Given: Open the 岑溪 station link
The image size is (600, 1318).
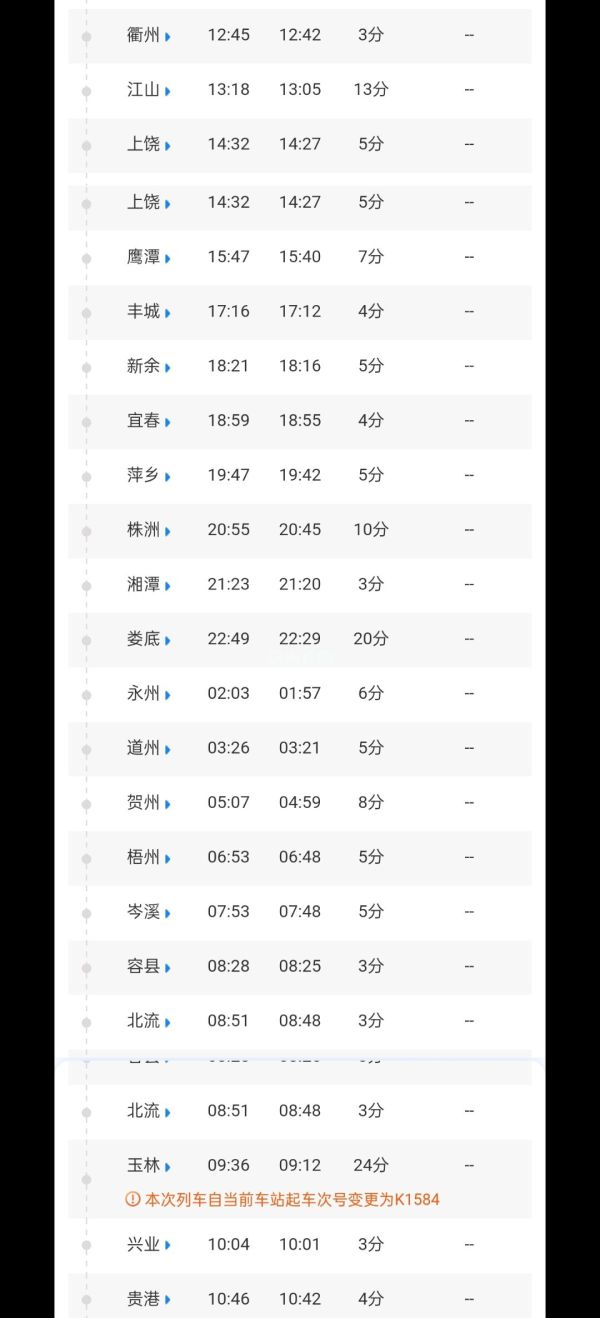Looking at the screenshot, I should point(148,912).
